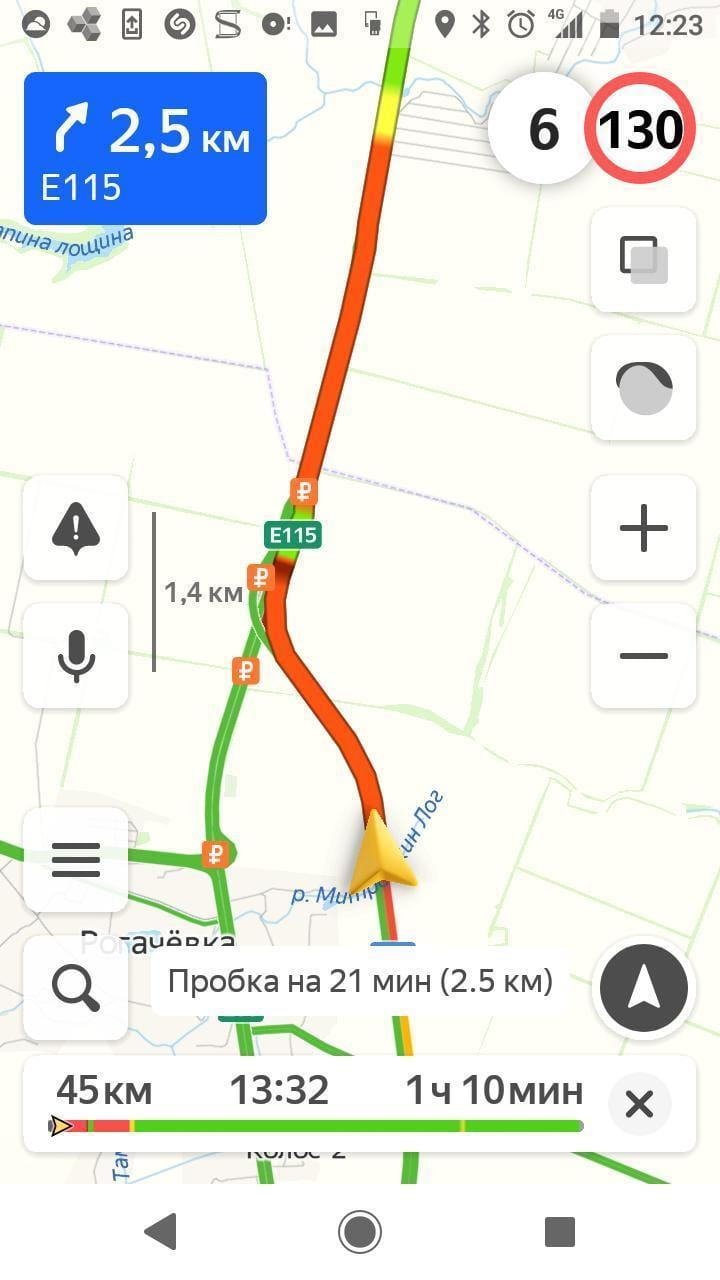
Task: Cancel the route with the X button
Action: tap(639, 1104)
